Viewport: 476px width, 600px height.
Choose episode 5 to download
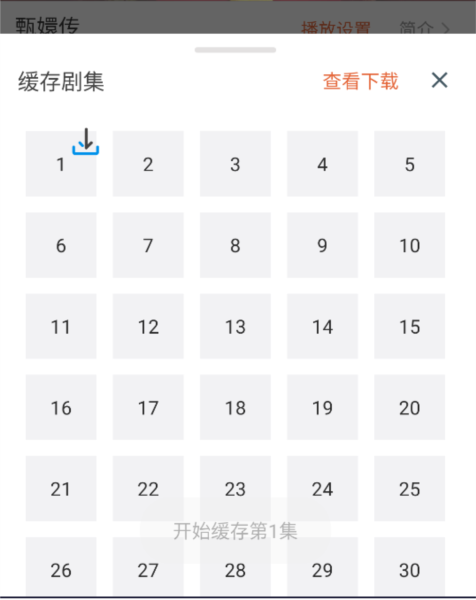click(409, 164)
